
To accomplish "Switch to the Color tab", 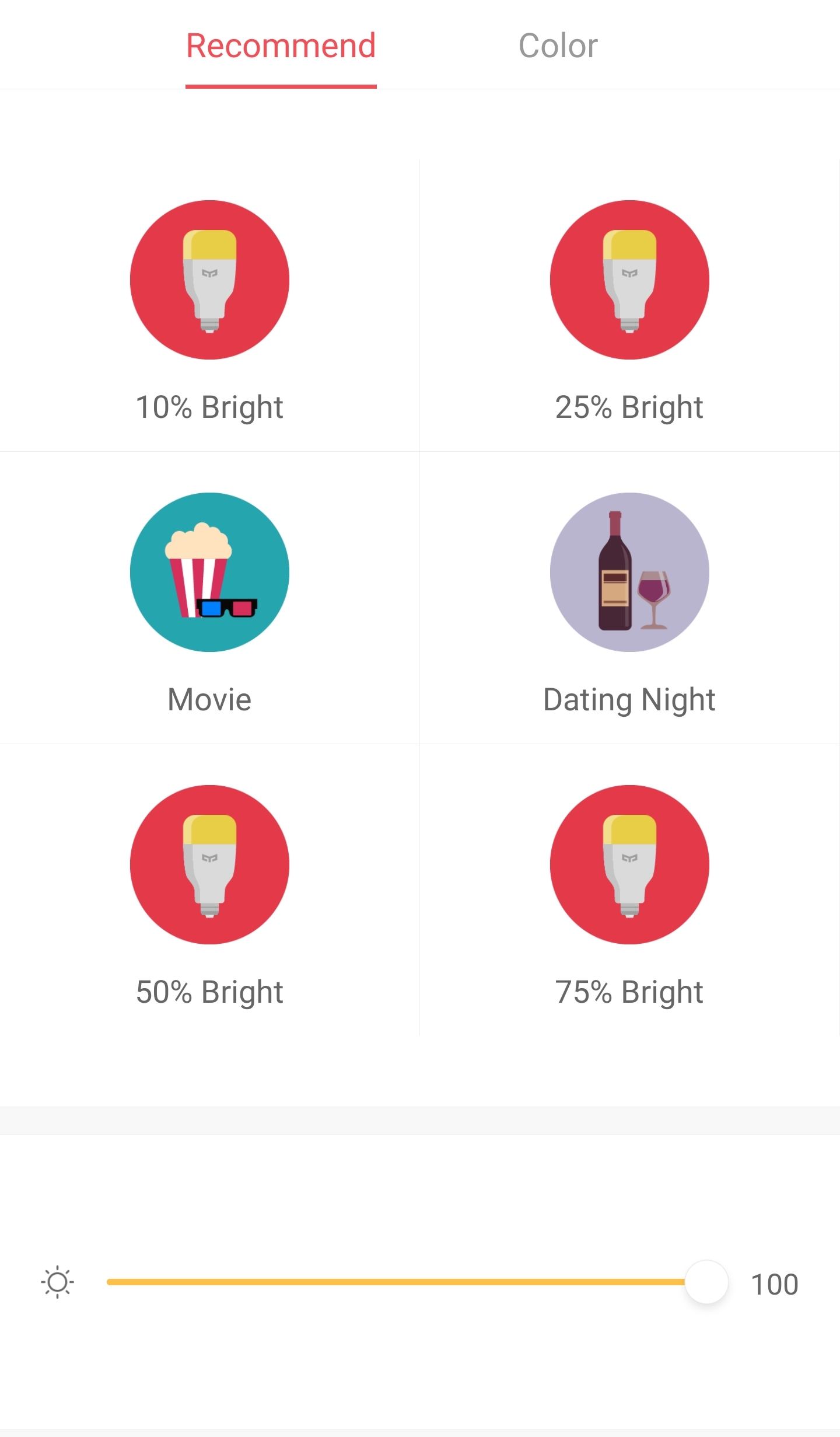I will click(558, 46).
